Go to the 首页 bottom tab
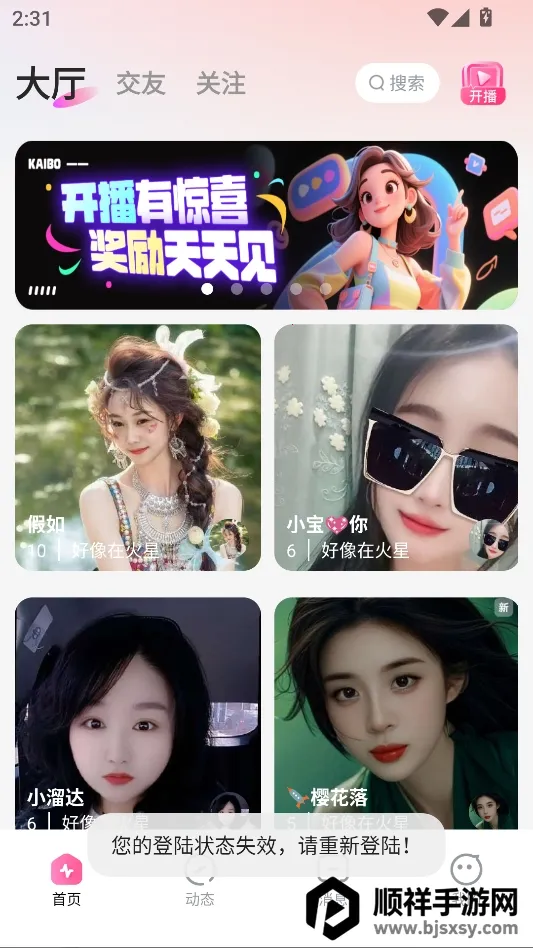 [66, 880]
